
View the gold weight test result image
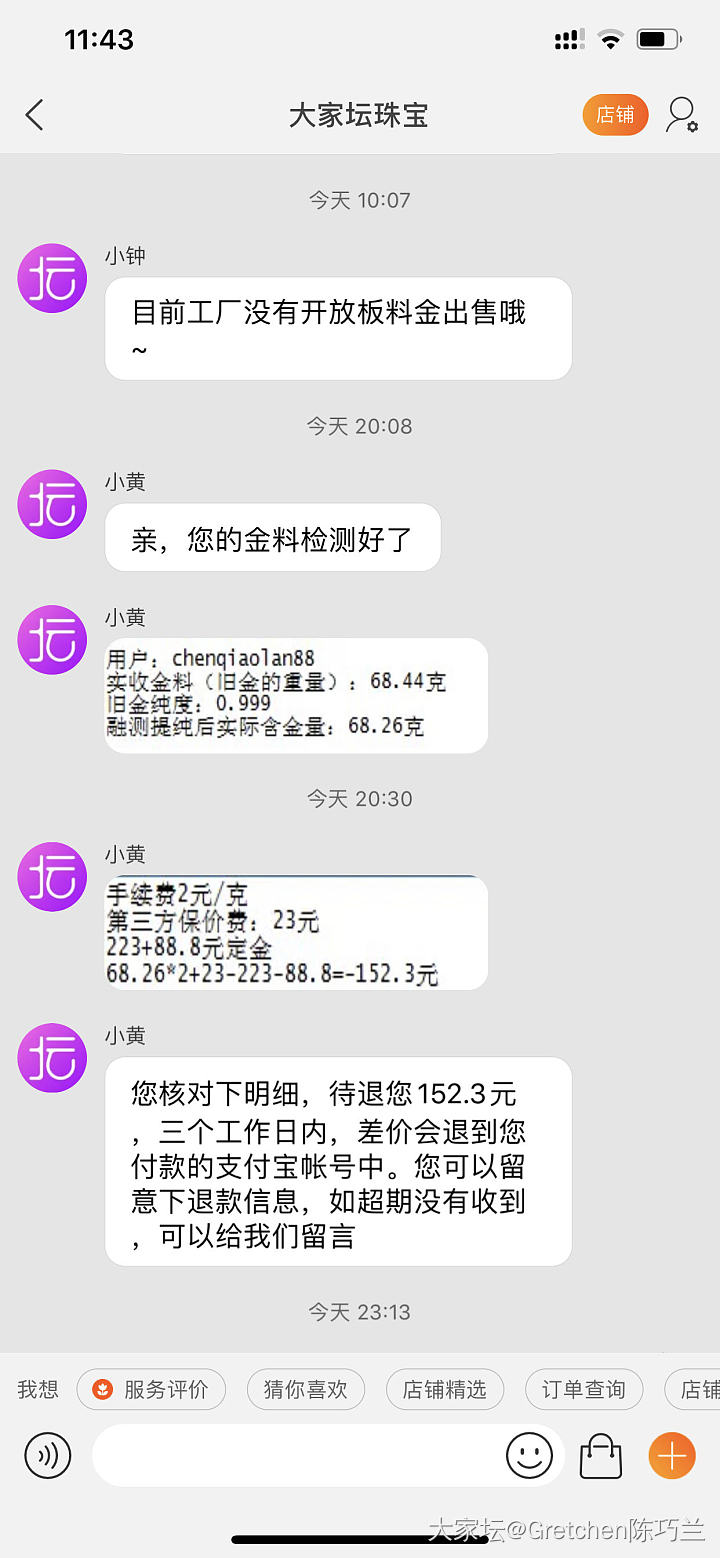pos(296,696)
